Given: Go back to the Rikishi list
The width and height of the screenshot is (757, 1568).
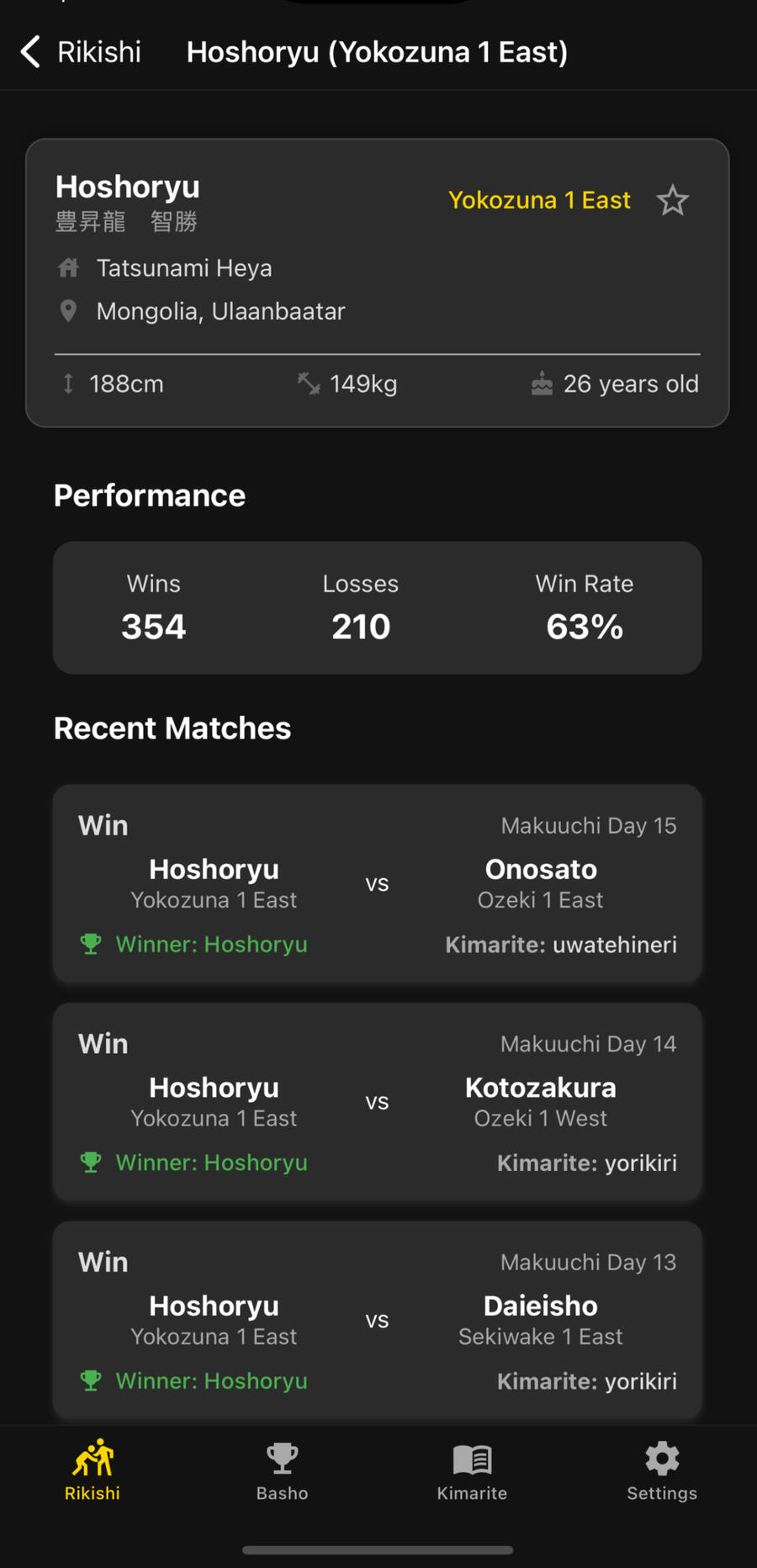Looking at the screenshot, I should click(x=80, y=52).
